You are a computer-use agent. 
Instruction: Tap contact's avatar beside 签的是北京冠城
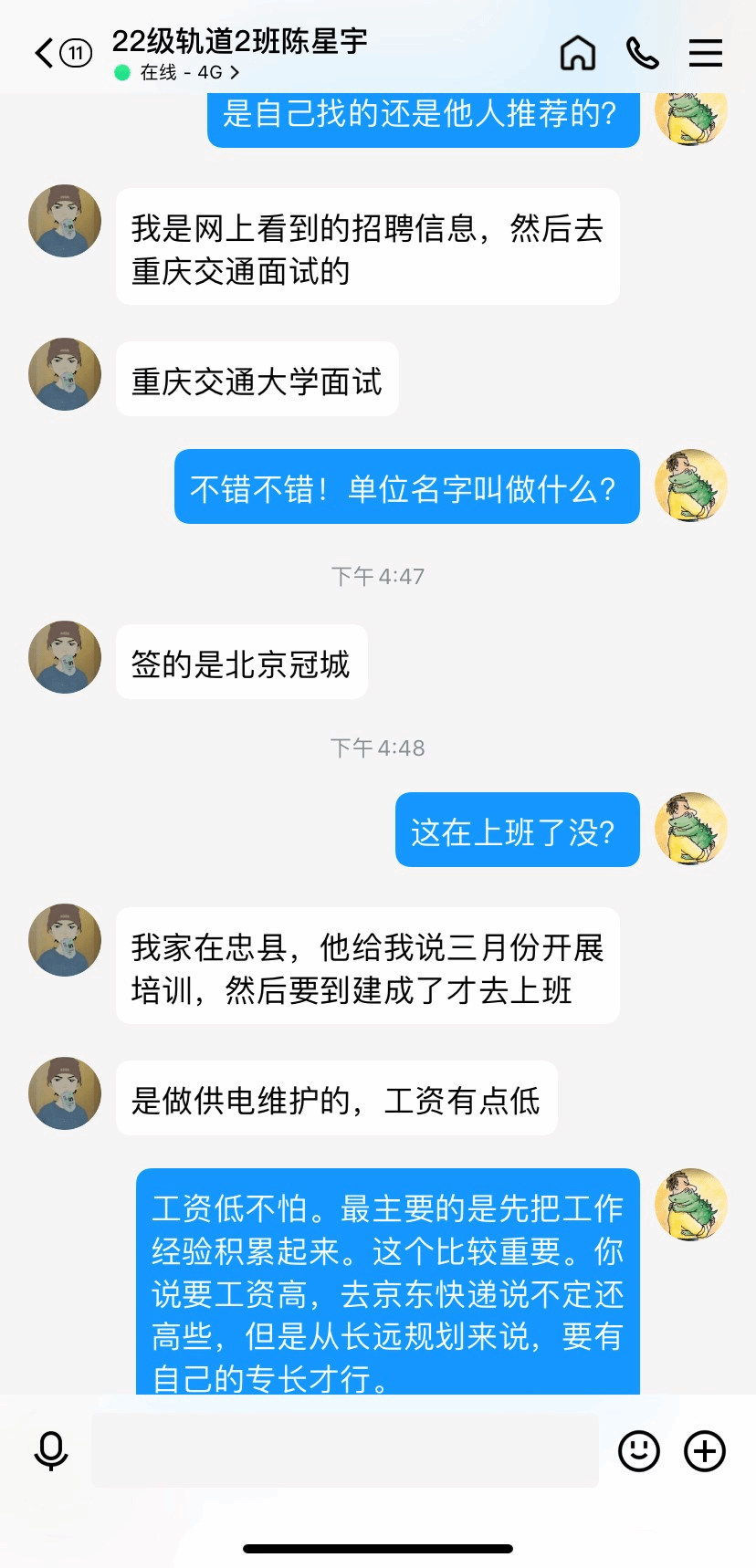(65, 657)
